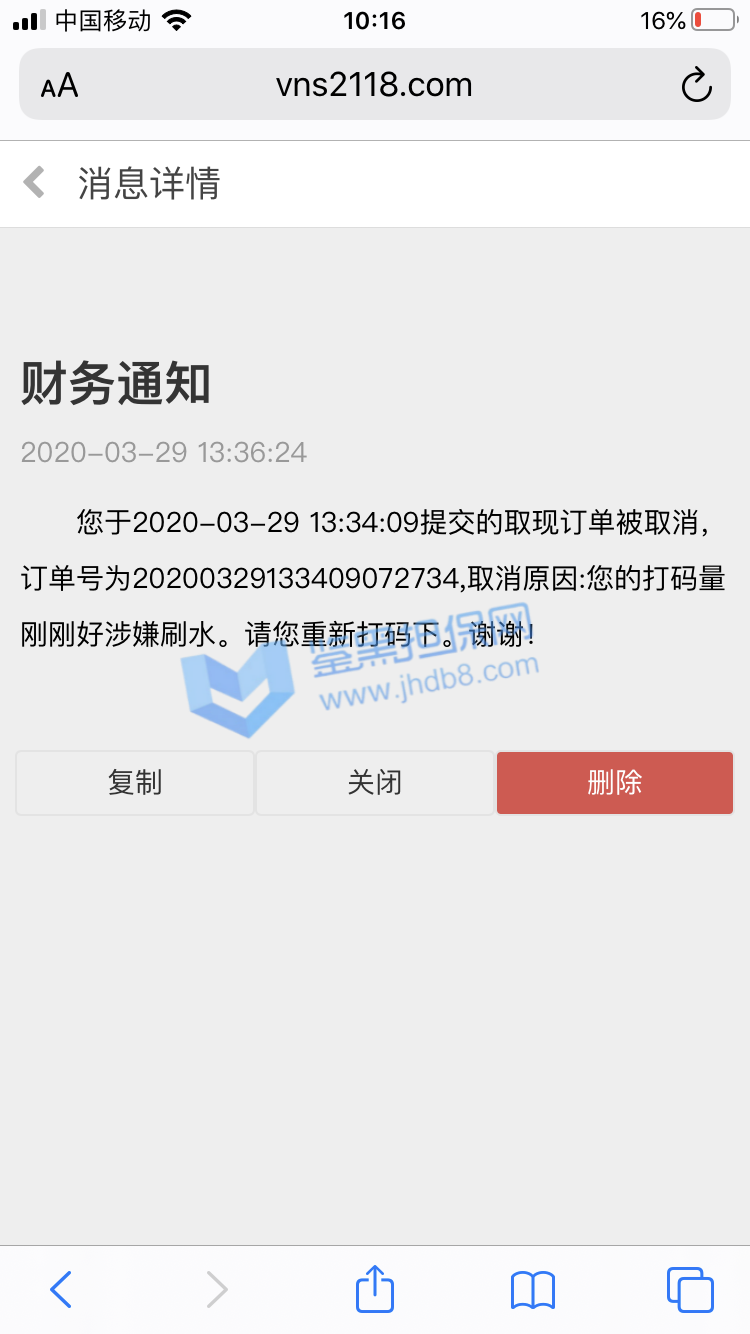Show the open Safari tabs
The height and width of the screenshot is (1334, 750).
690,1289
